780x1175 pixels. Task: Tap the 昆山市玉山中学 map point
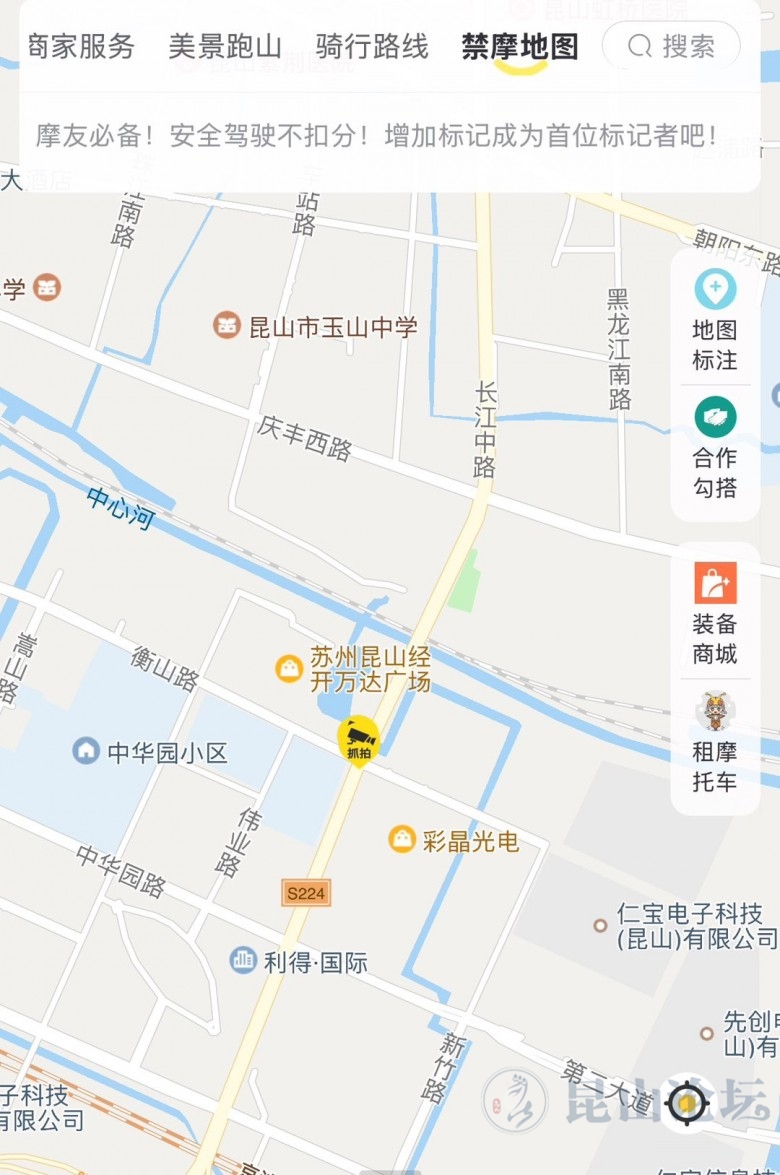tap(317, 326)
